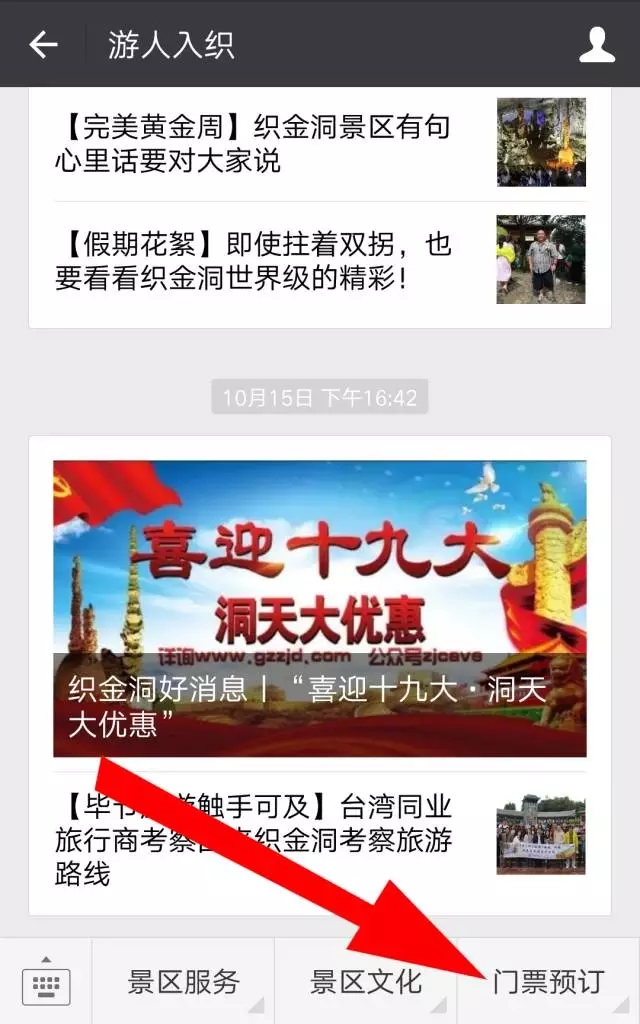The width and height of the screenshot is (640, 1024).
Task: Open the 门票预订 ticket booking menu
Action: [548, 982]
